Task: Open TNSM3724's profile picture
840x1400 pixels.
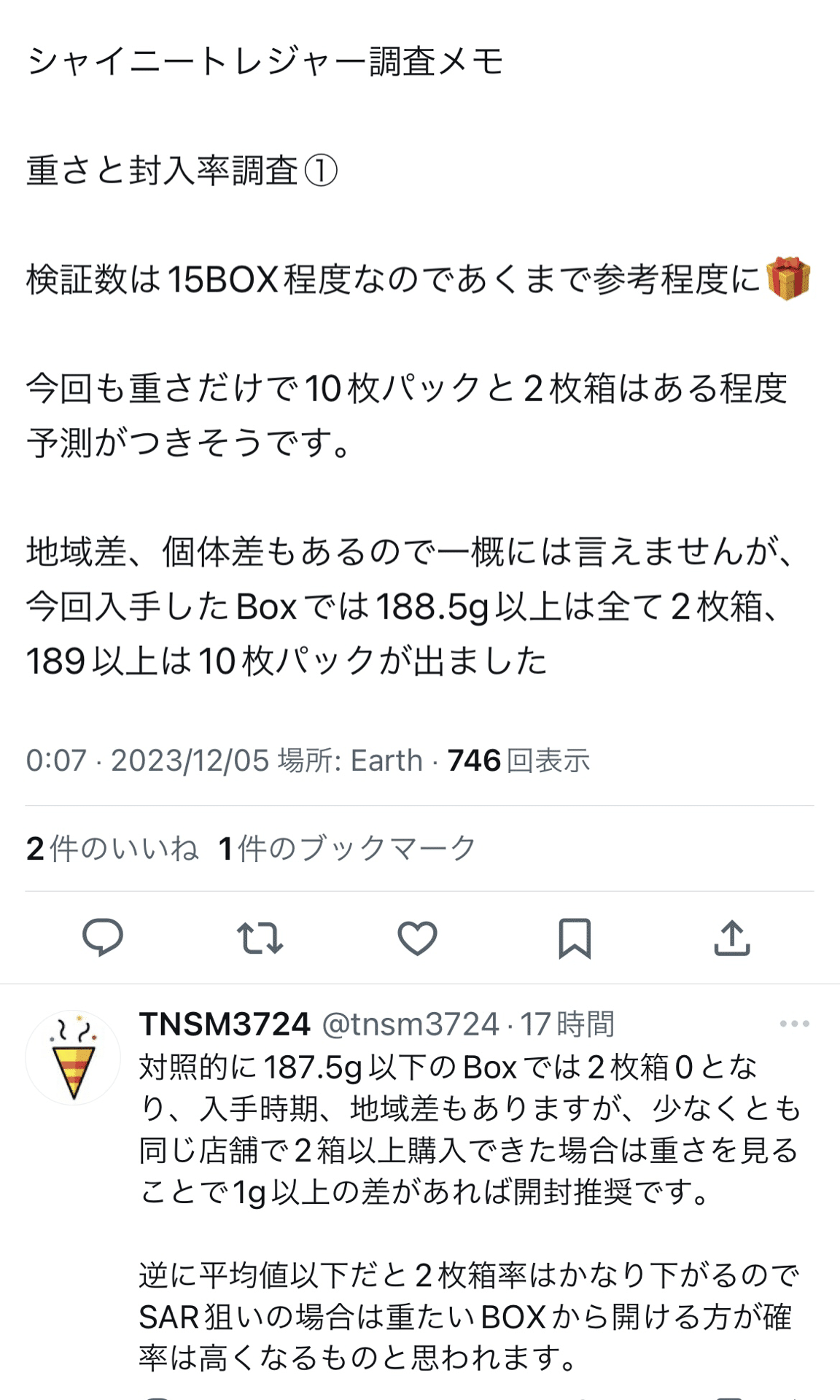Action: pos(73,1057)
